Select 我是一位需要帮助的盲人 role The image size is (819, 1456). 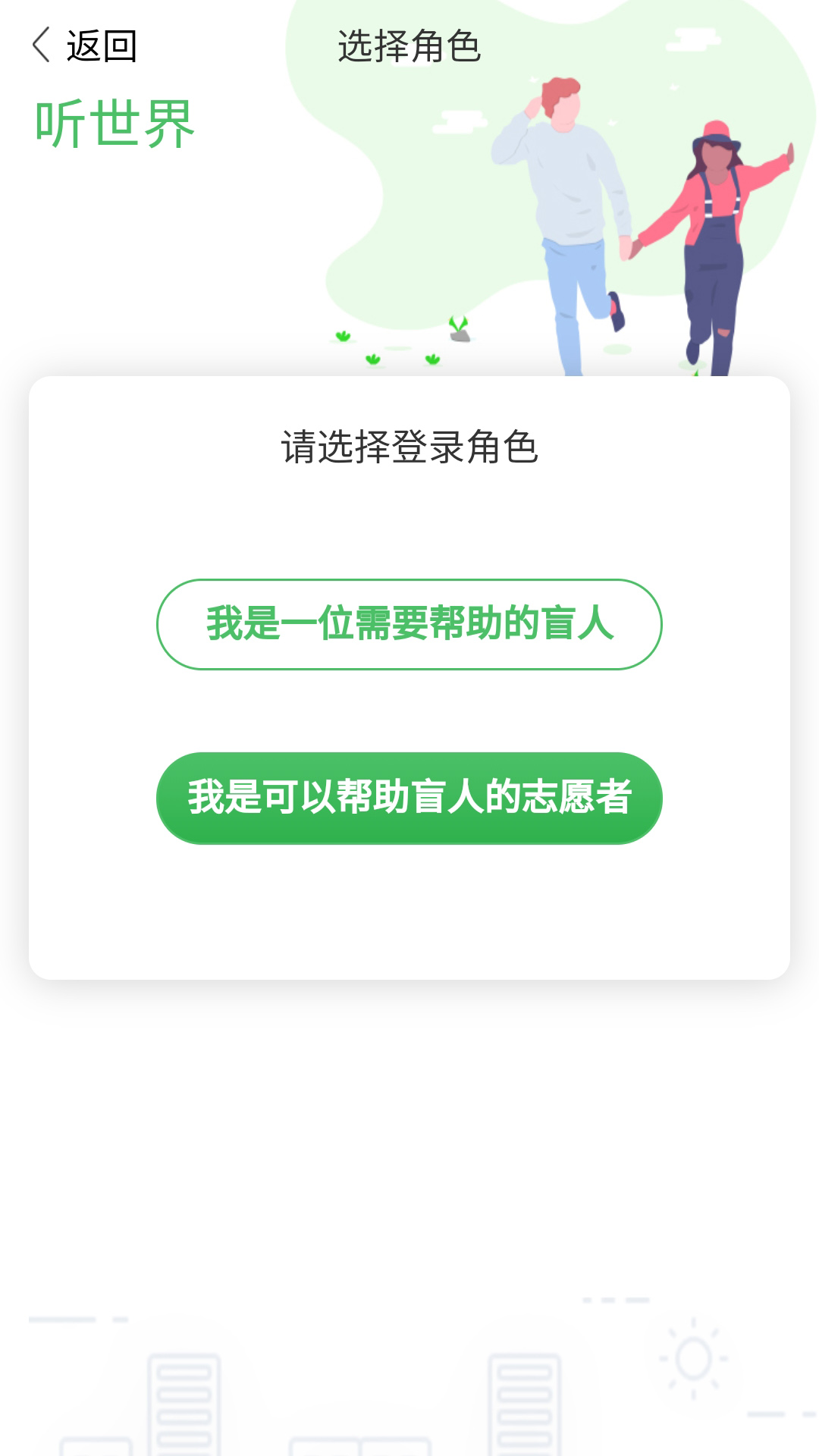coord(409,624)
